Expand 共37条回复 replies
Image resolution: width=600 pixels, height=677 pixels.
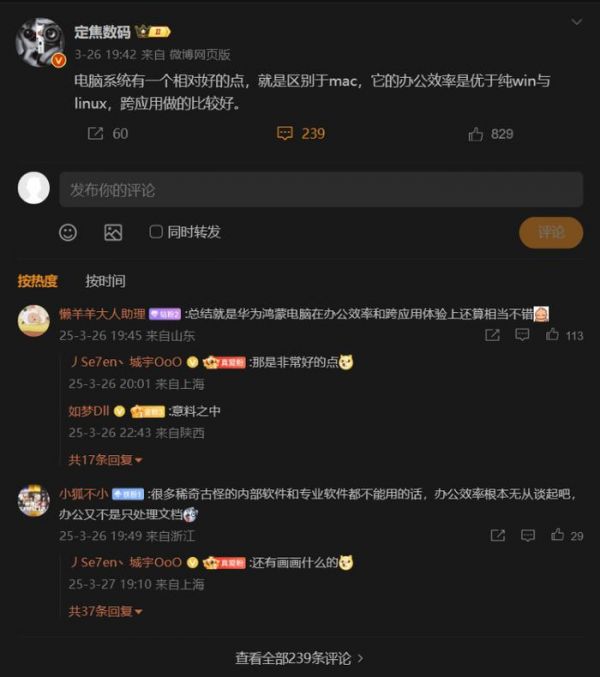pyautogui.click(x=105, y=611)
